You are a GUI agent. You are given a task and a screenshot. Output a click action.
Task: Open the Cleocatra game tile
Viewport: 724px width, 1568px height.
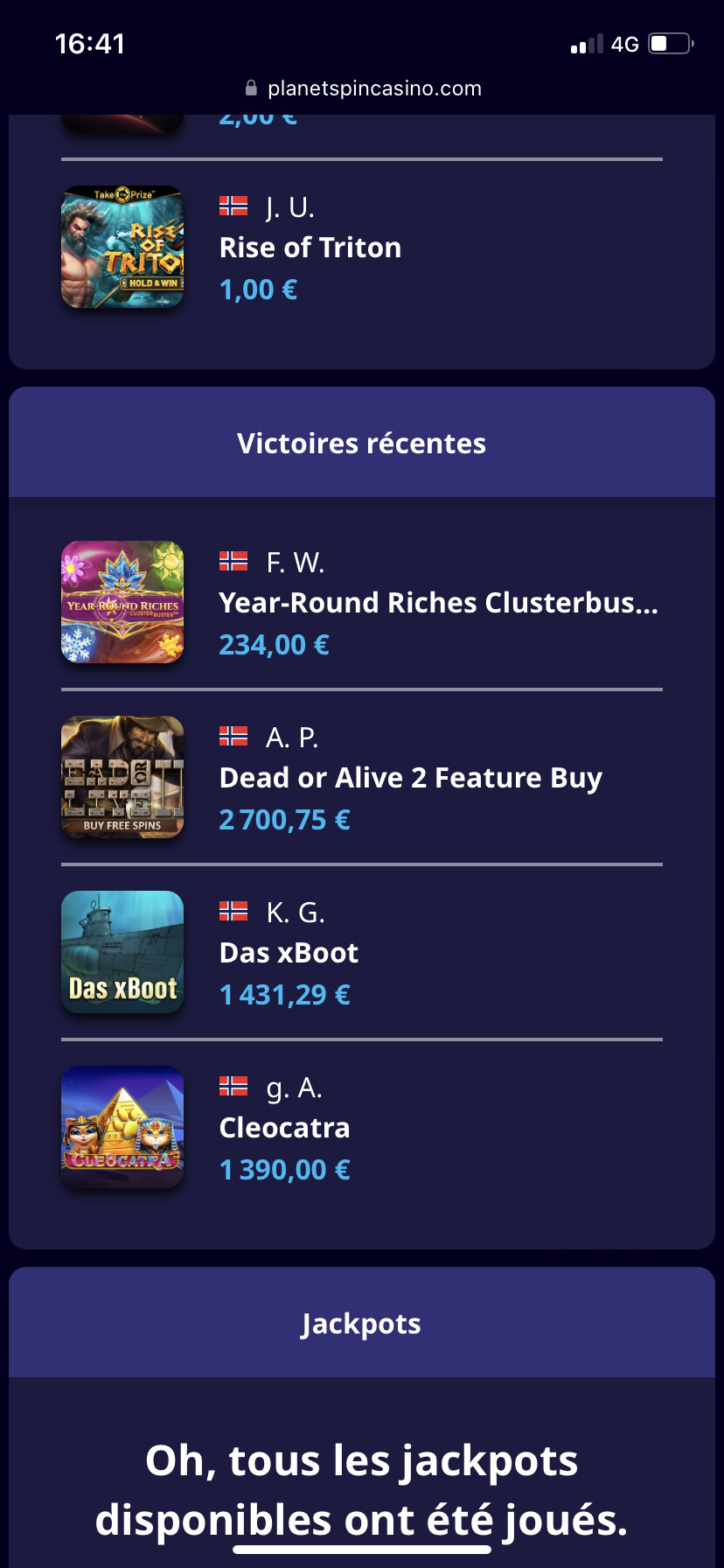(122, 1127)
